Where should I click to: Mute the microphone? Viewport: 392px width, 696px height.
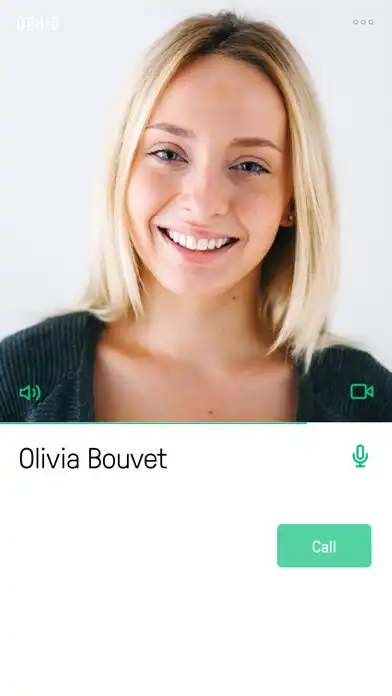(360, 456)
